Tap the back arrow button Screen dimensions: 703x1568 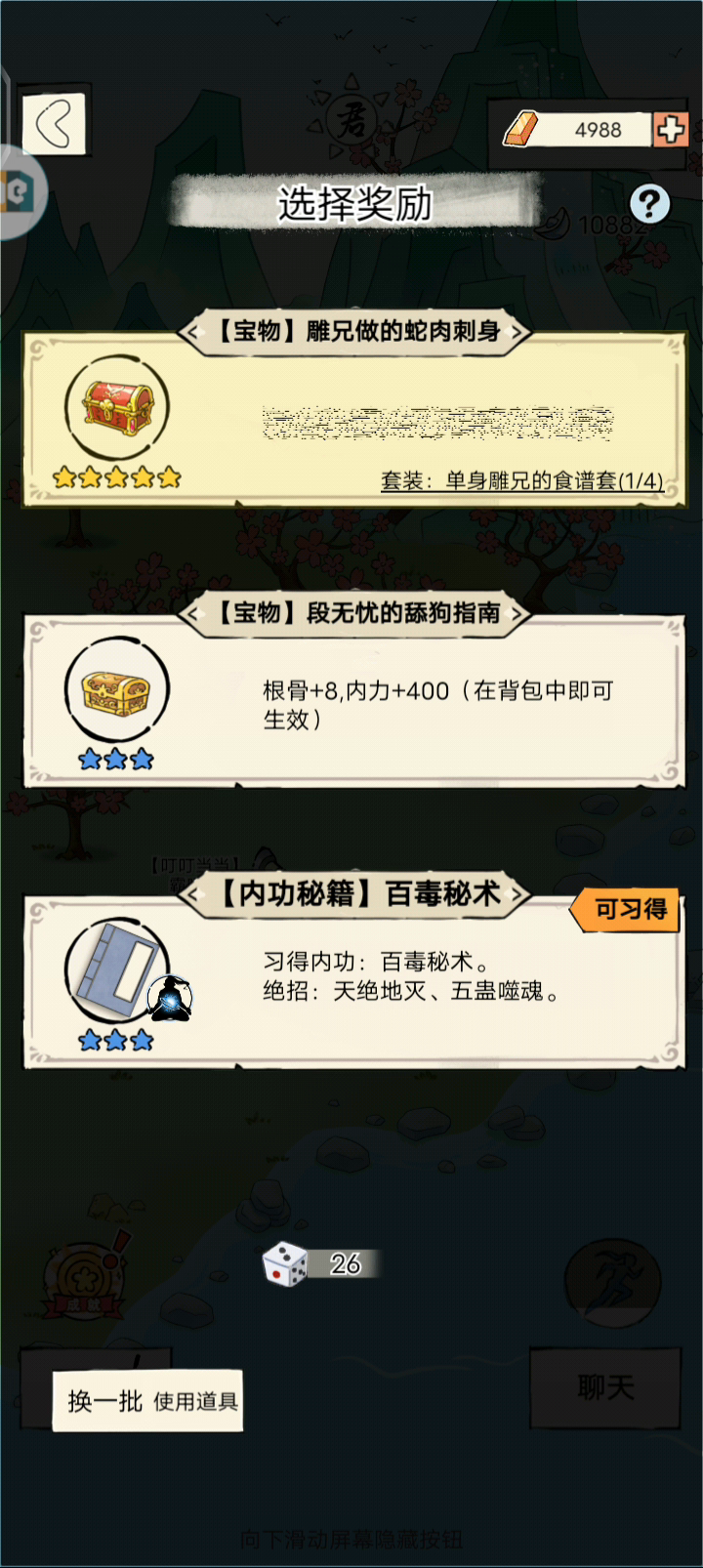coord(55,124)
